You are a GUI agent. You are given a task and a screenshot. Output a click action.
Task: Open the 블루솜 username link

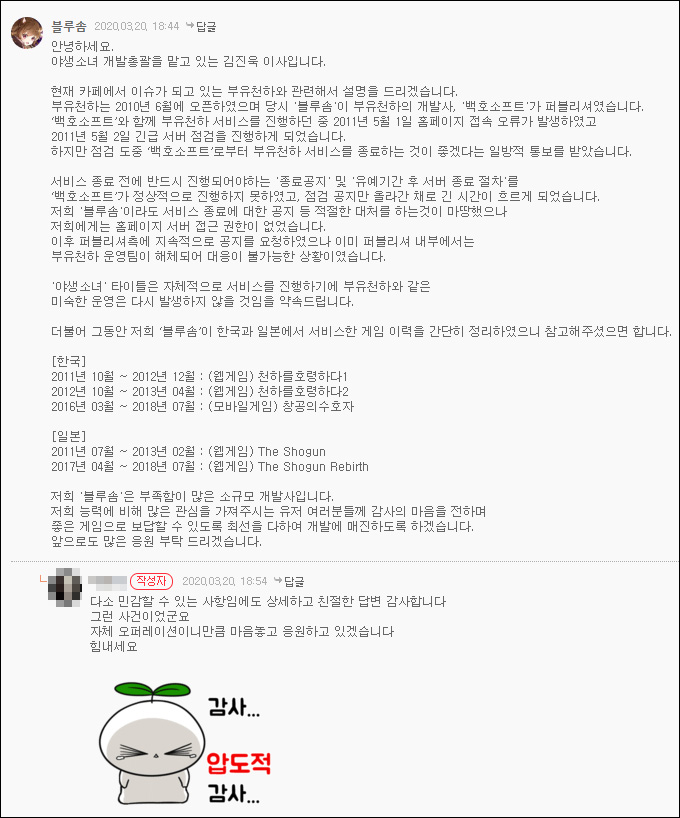pos(68,25)
